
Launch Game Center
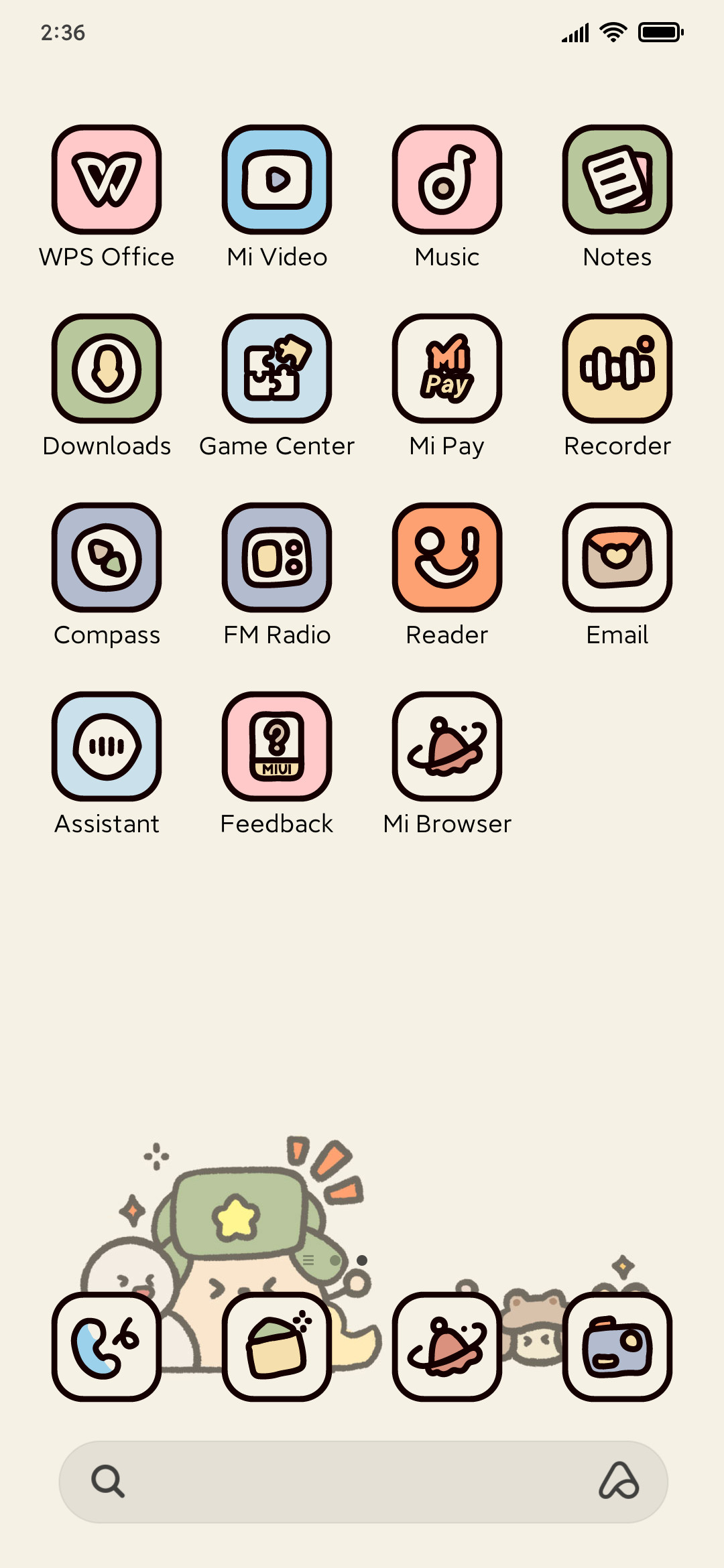click(x=277, y=369)
